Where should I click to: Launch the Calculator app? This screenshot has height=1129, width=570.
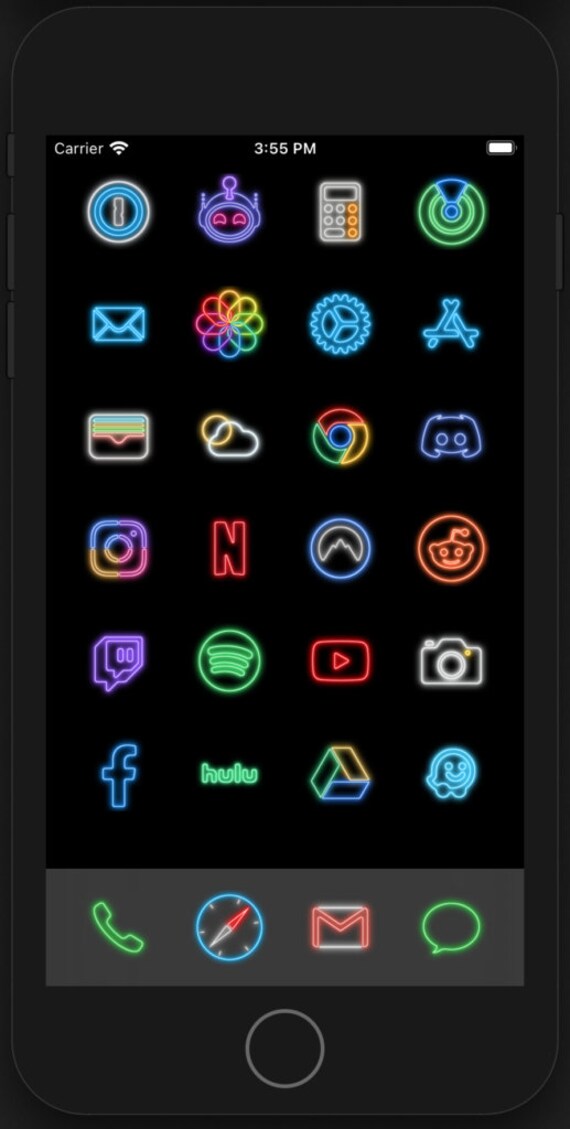pos(340,212)
